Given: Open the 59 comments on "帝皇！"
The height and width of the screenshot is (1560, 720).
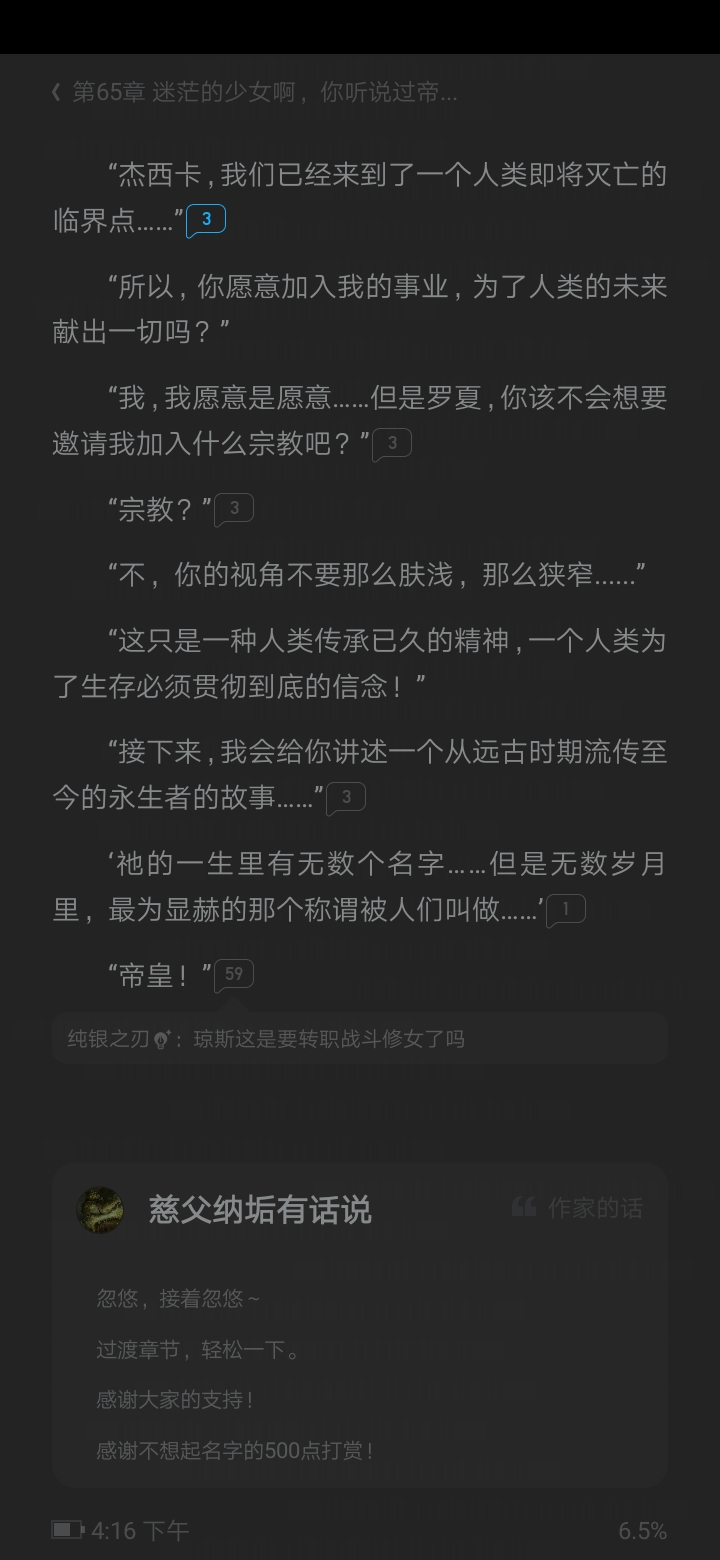Looking at the screenshot, I should pyautogui.click(x=234, y=975).
